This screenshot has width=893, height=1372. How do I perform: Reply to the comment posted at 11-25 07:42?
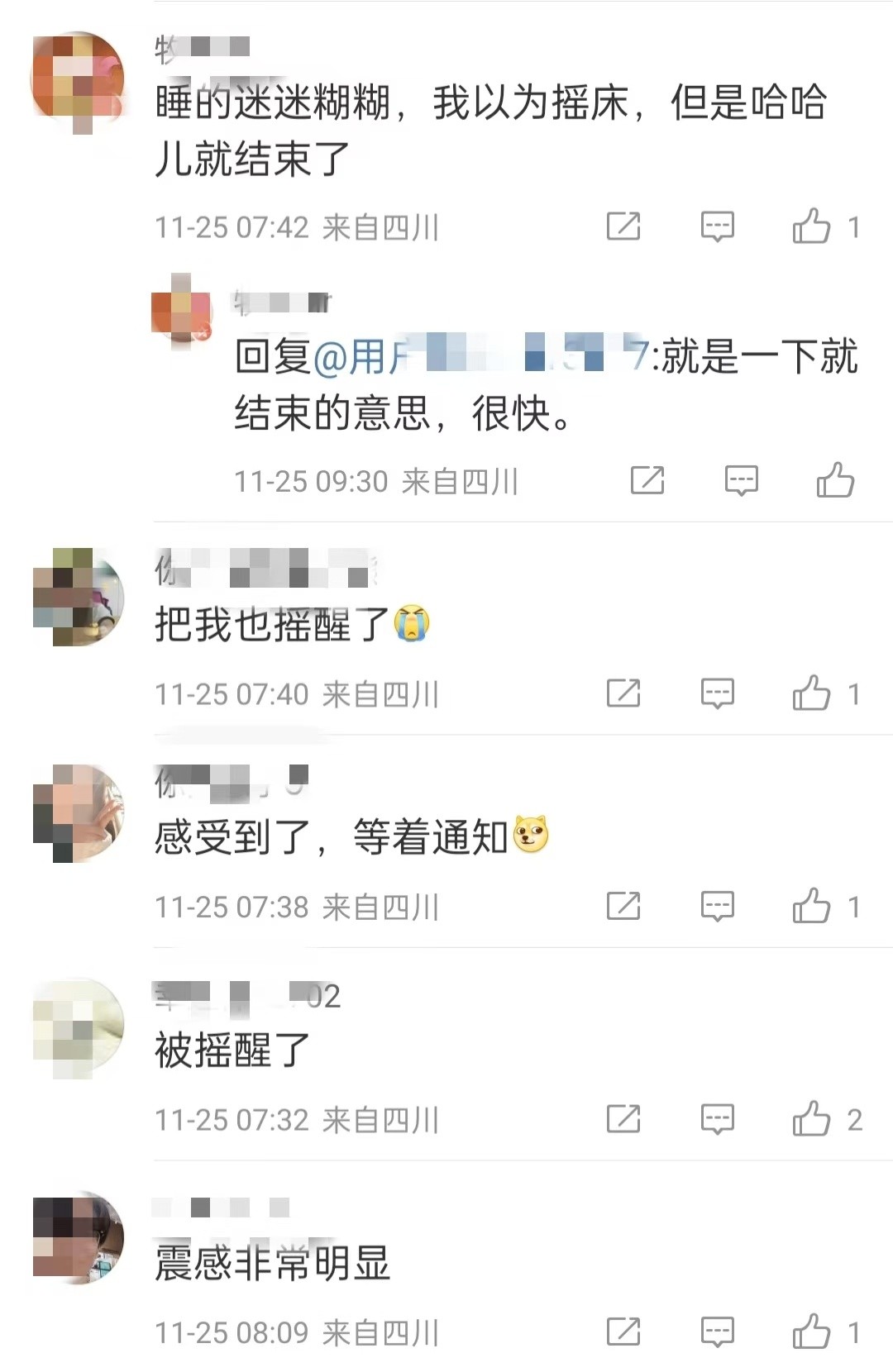coord(717,226)
